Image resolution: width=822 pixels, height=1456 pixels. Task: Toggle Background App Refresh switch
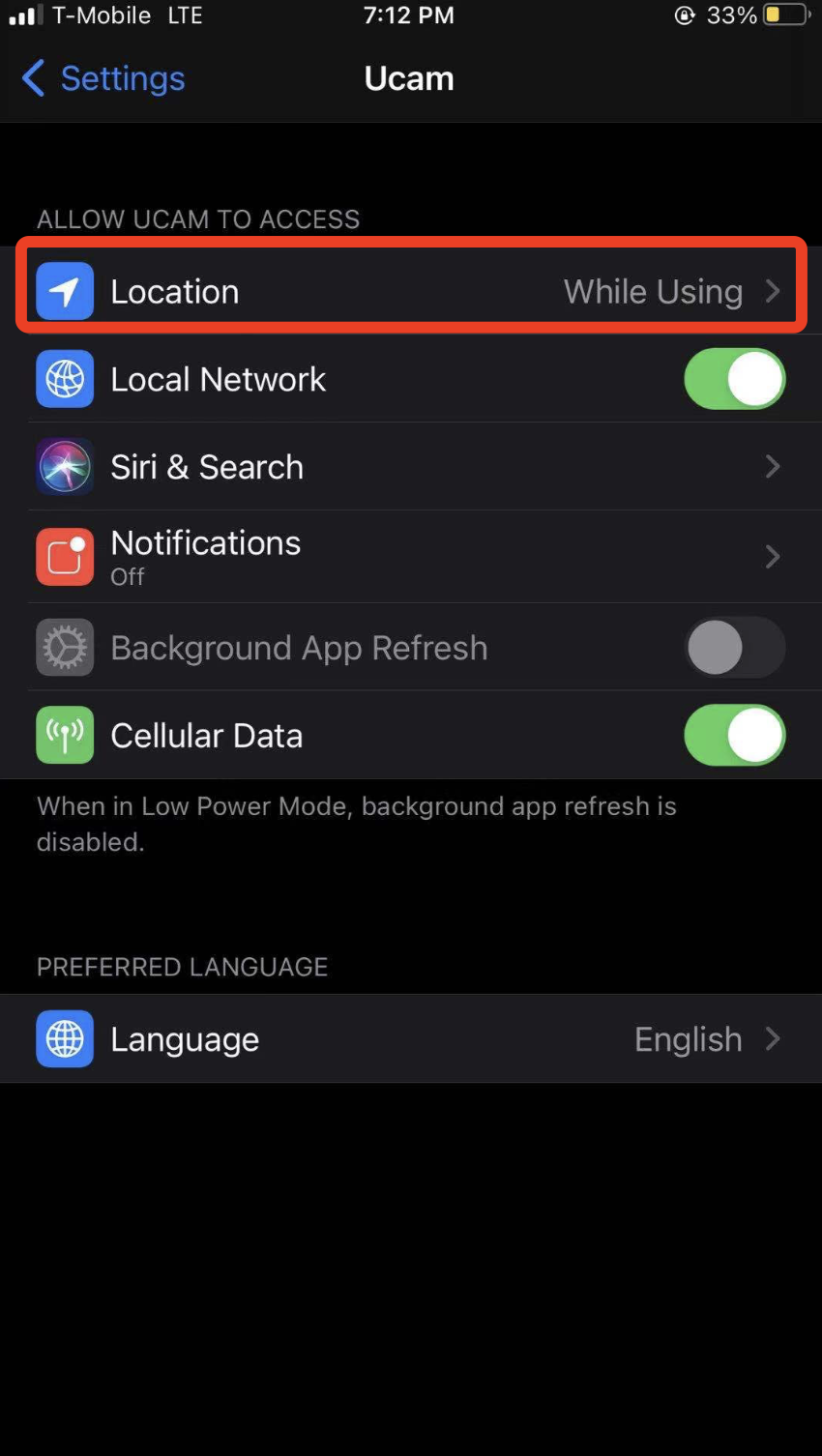pos(734,647)
